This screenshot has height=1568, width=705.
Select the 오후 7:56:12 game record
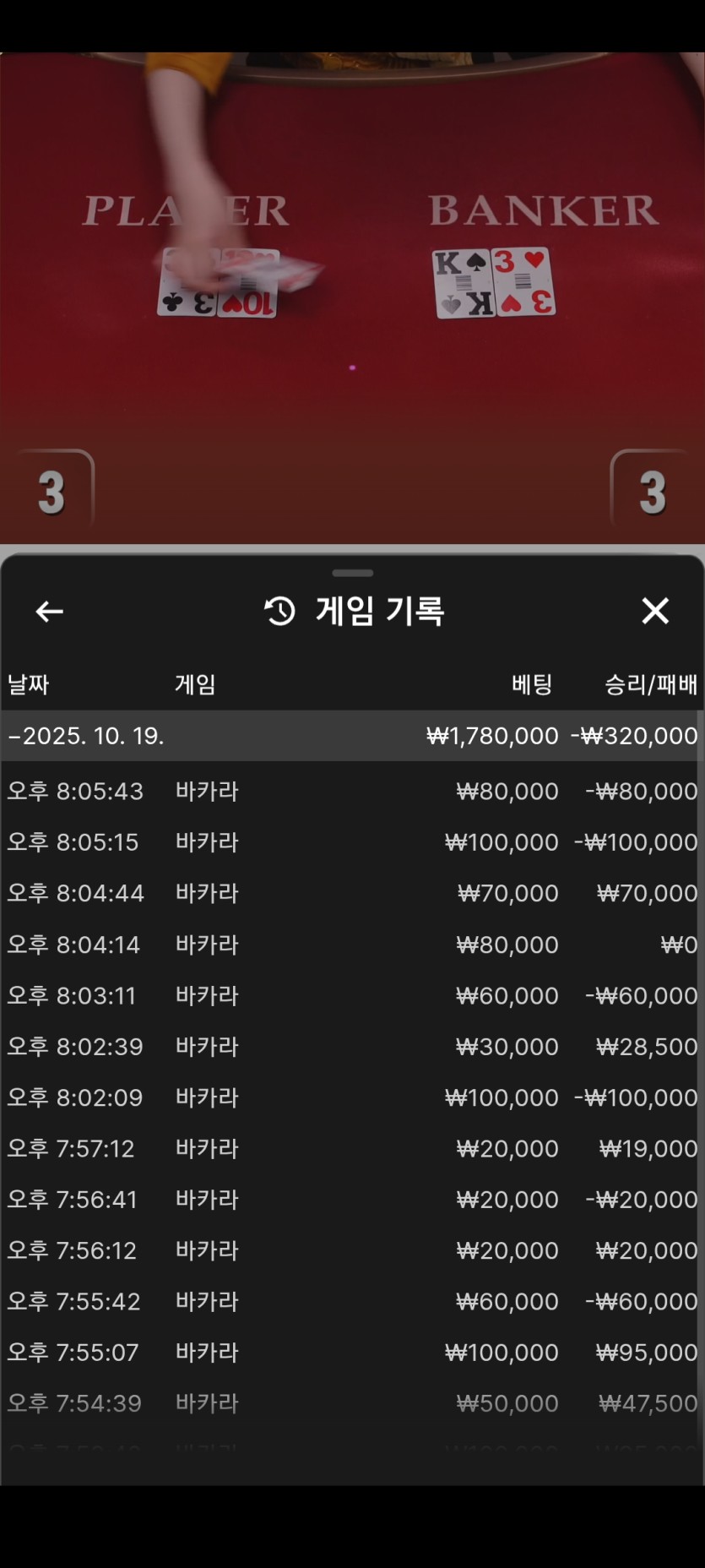[x=352, y=1250]
